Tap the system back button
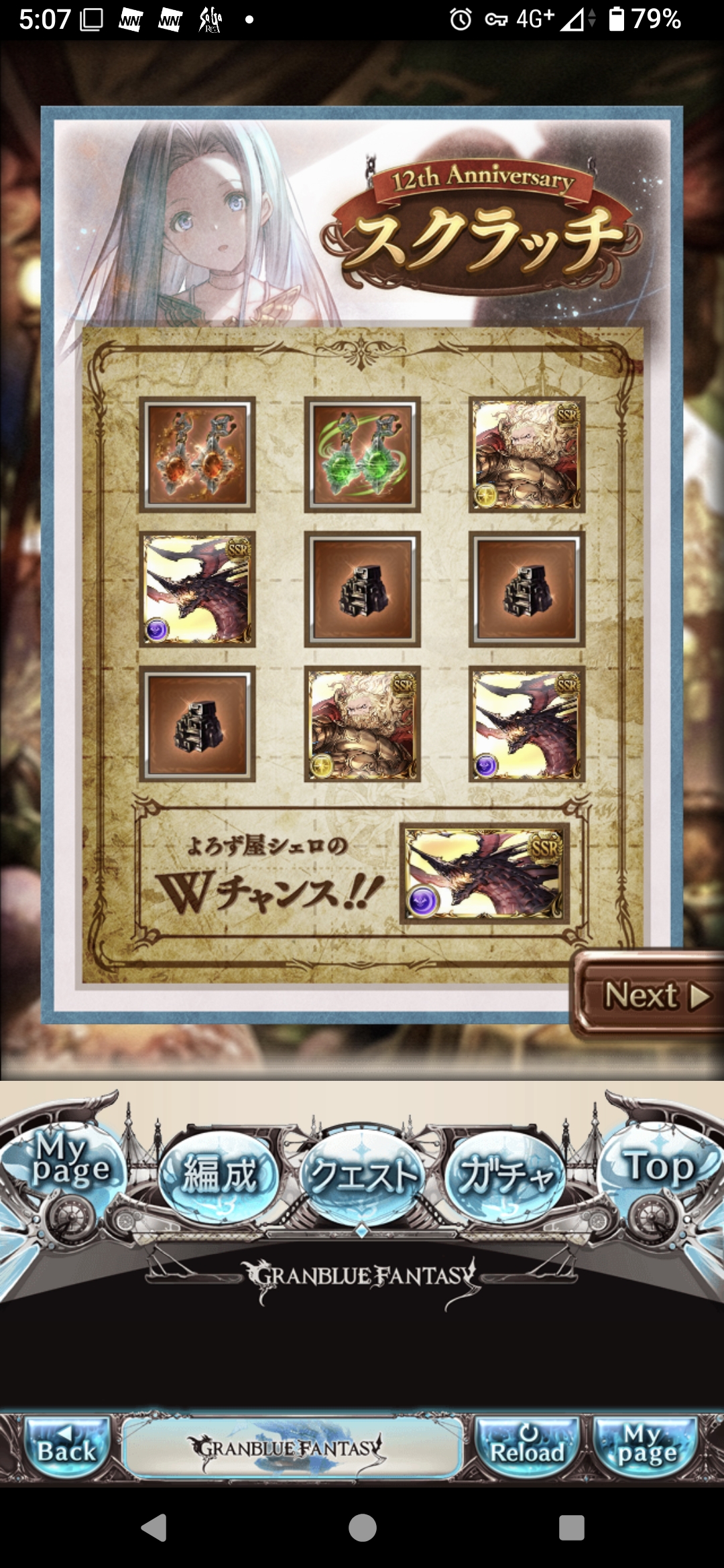The width and height of the screenshot is (724, 1568). (154, 1528)
